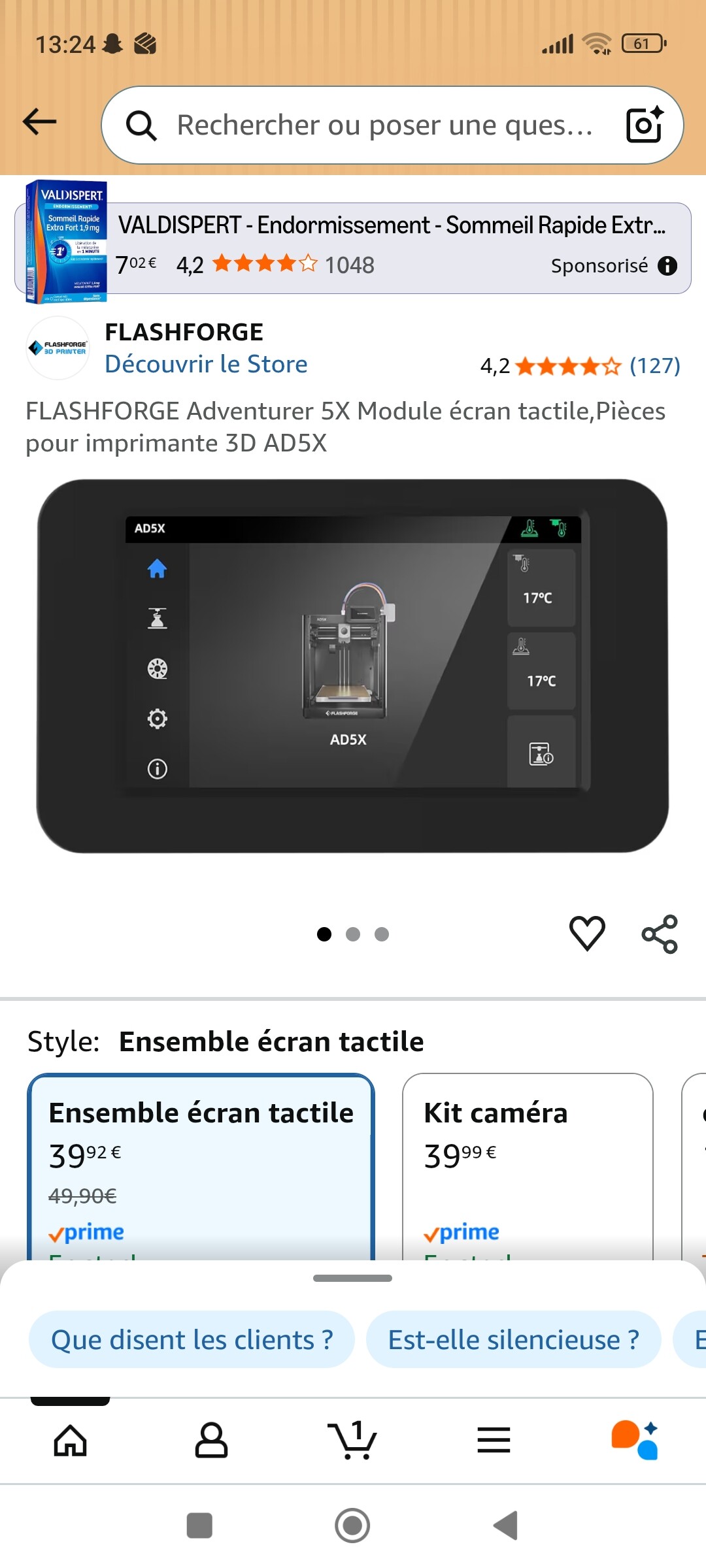706x1568 pixels.
Task: Open the Rufus AI assistant tab
Action: tap(635, 1441)
